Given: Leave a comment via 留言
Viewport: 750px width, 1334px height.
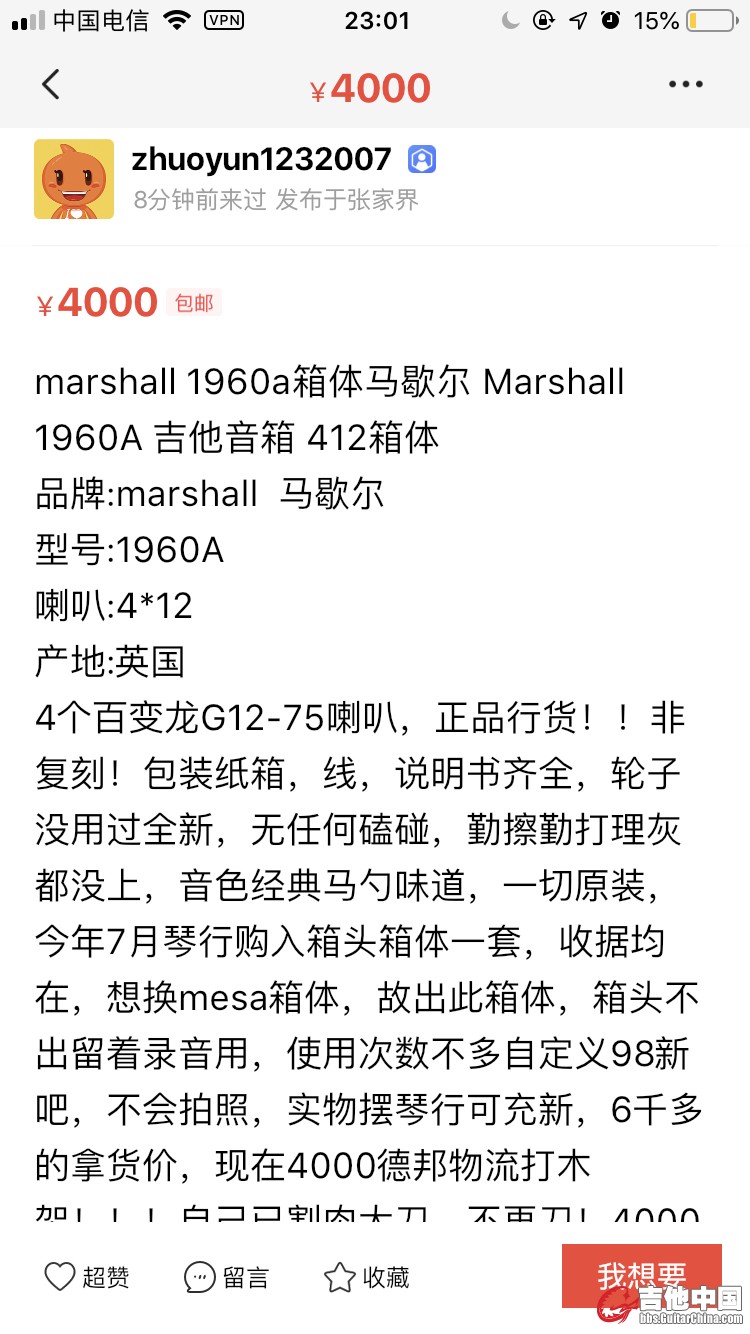Looking at the screenshot, I should (x=226, y=1277).
